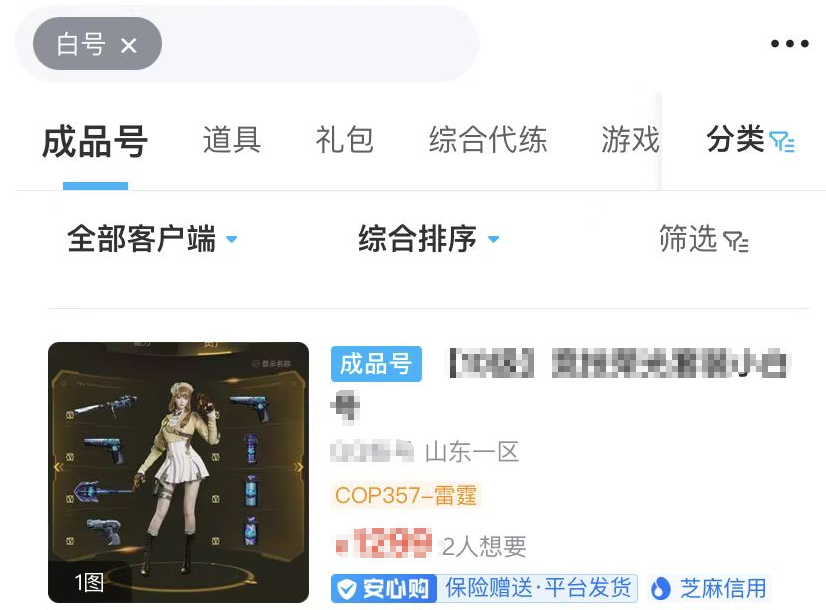Select the 礼包 tab

pos(344,140)
